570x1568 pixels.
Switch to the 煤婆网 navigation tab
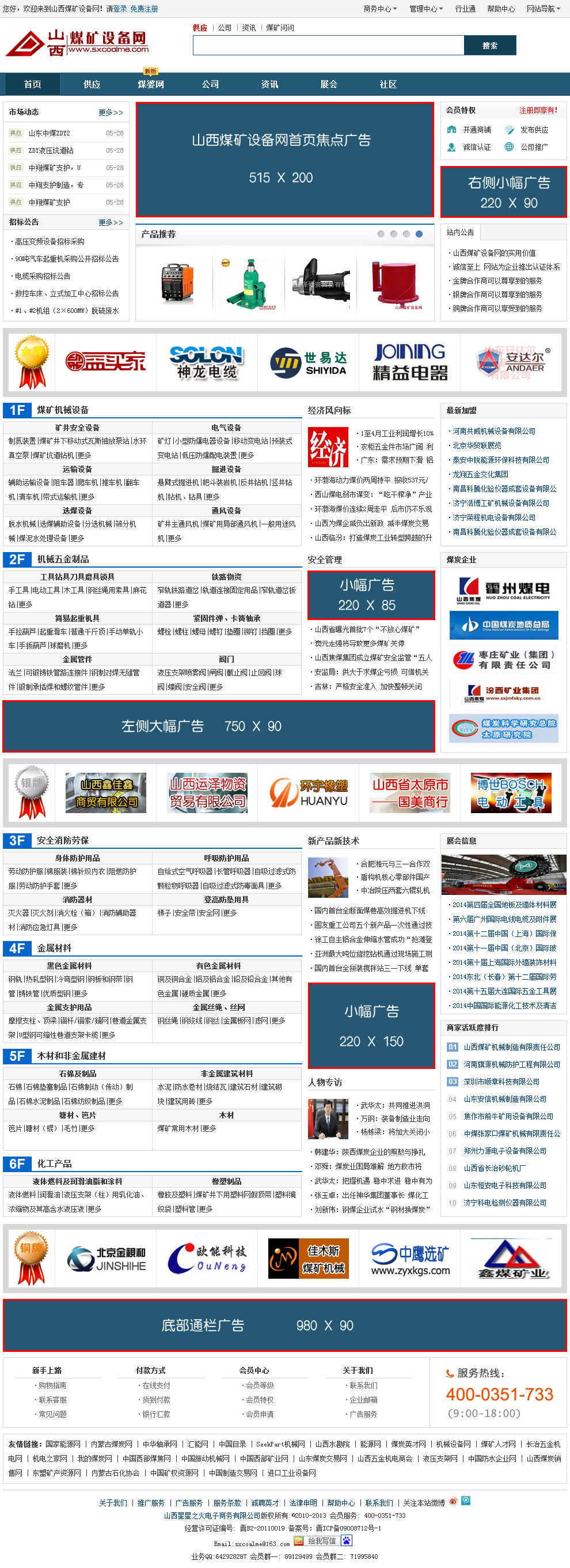[x=151, y=84]
